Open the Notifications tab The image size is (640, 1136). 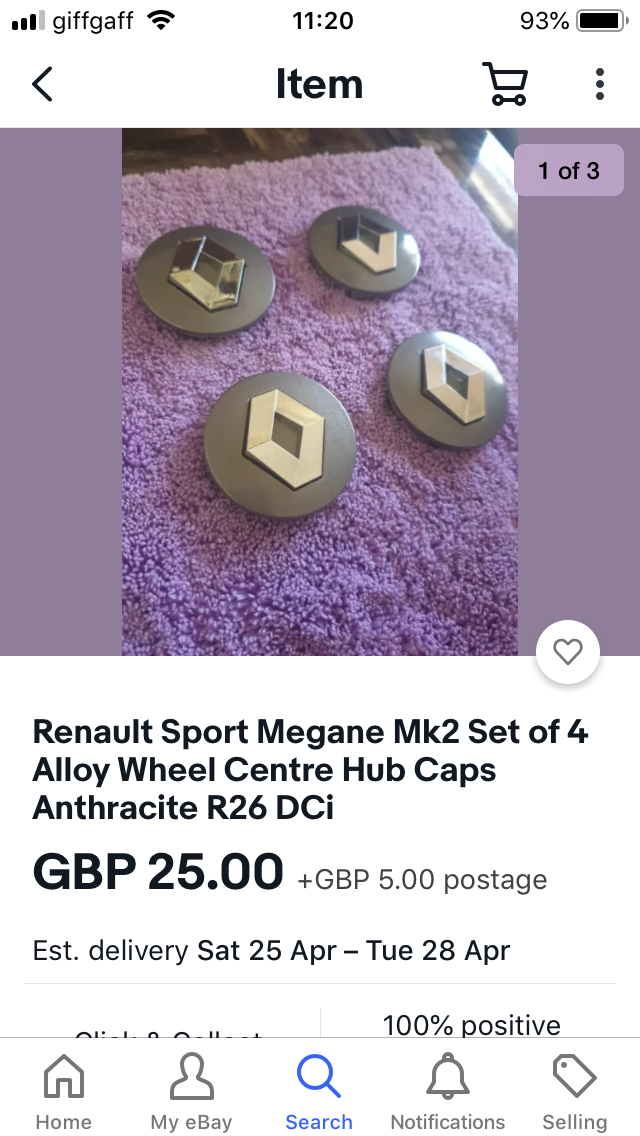(x=447, y=1092)
